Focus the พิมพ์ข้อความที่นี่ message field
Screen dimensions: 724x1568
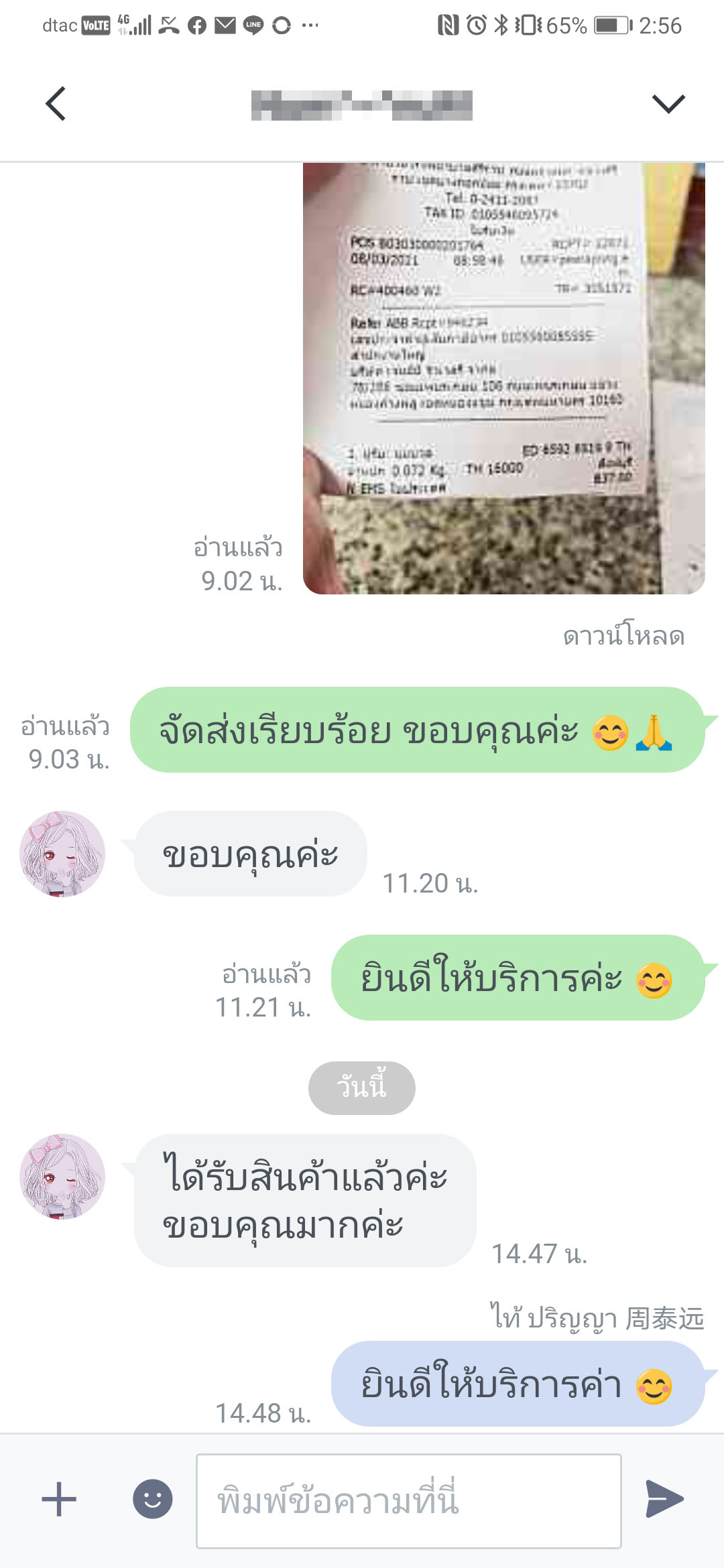[x=408, y=1500]
